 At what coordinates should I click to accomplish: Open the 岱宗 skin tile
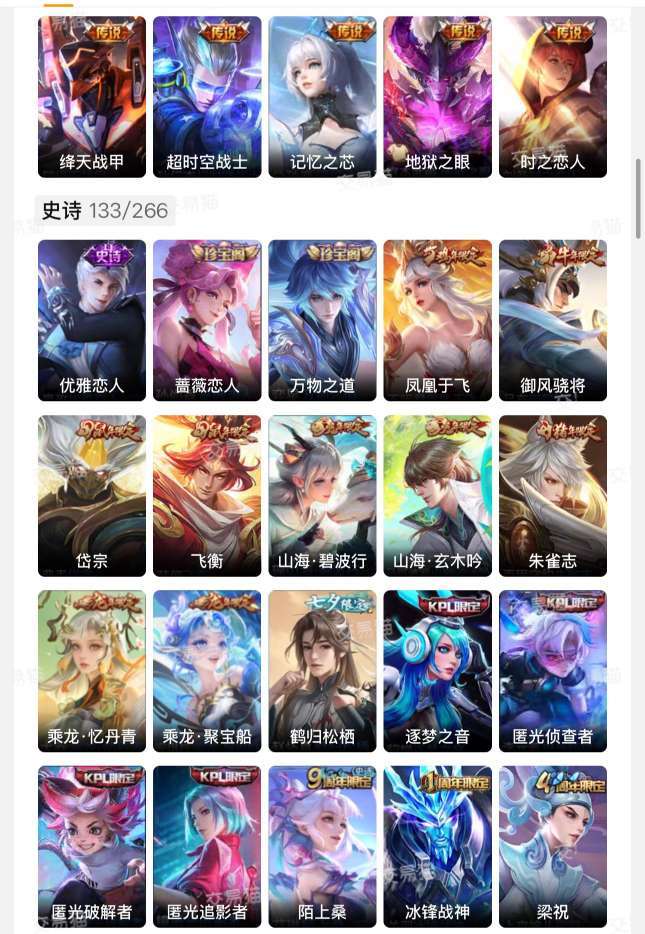pyautogui.click(x=92, y=496)
